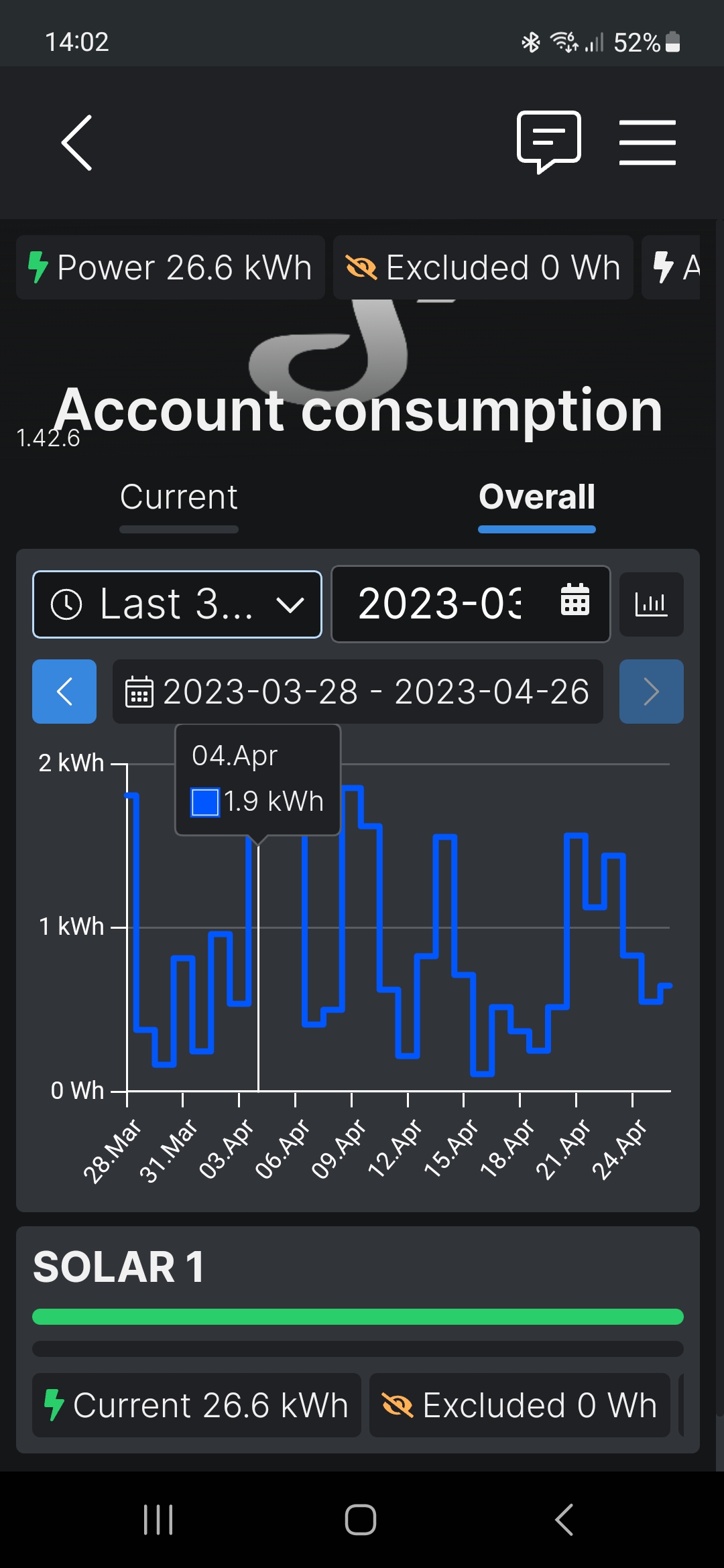
Task: Open the hamburger menu
Action: pyautogui.click(x=647, y=142)
